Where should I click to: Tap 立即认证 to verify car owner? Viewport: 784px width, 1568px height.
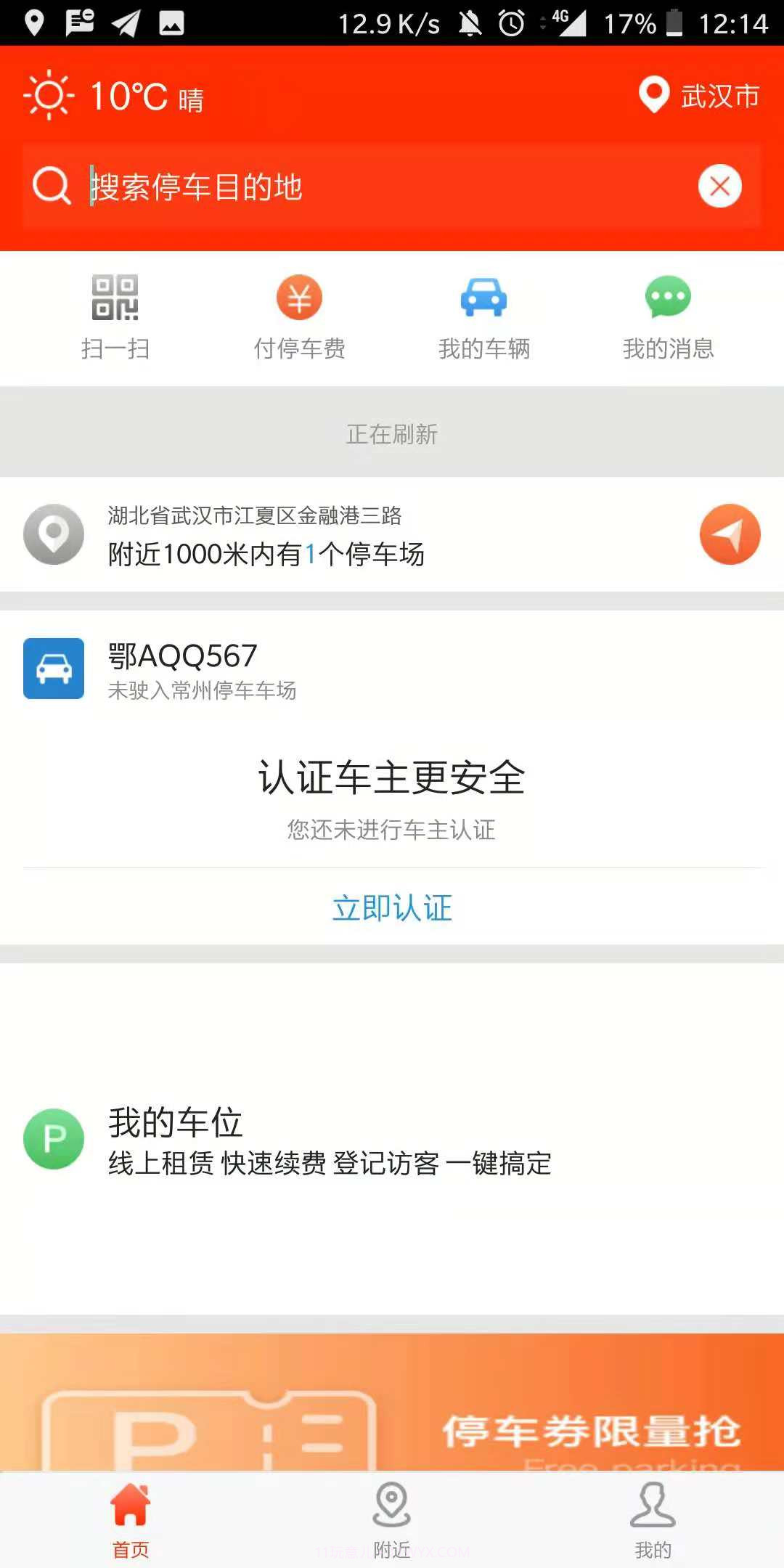point(392,908)
